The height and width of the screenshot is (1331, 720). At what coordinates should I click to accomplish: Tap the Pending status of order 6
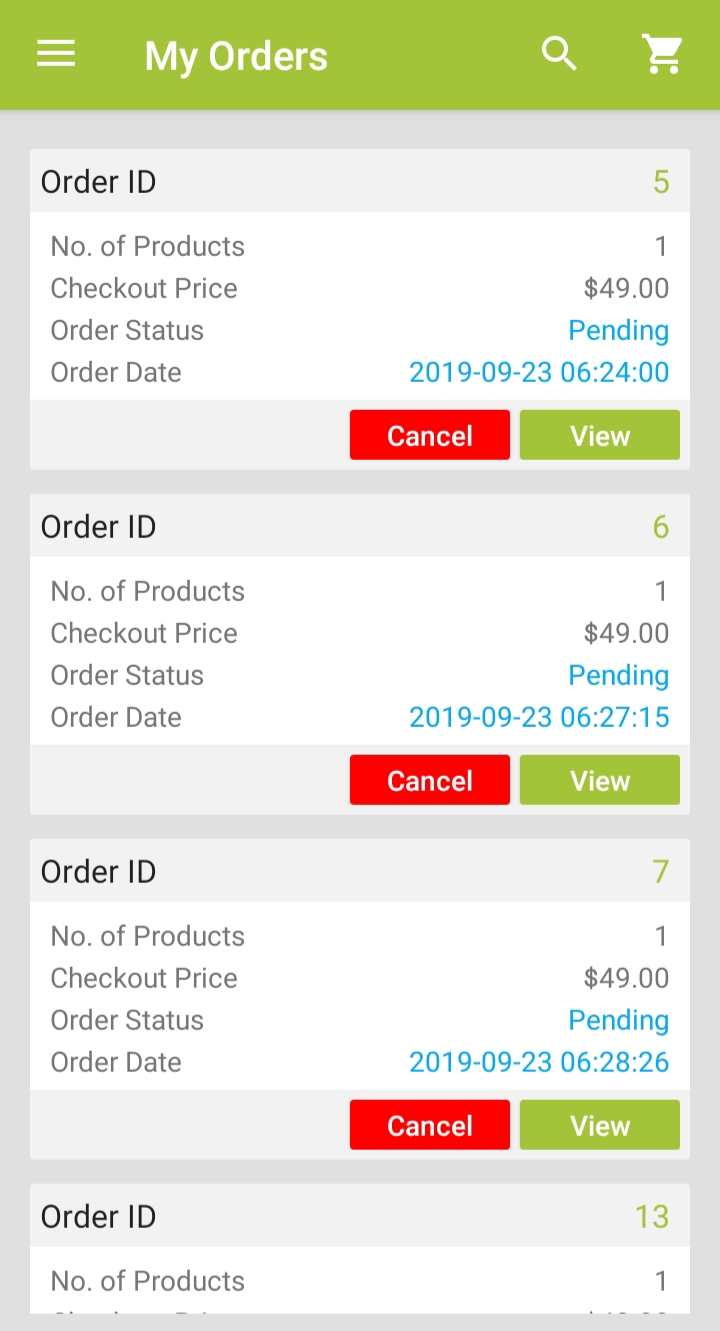pyautogui.click(x=618, y=675)
